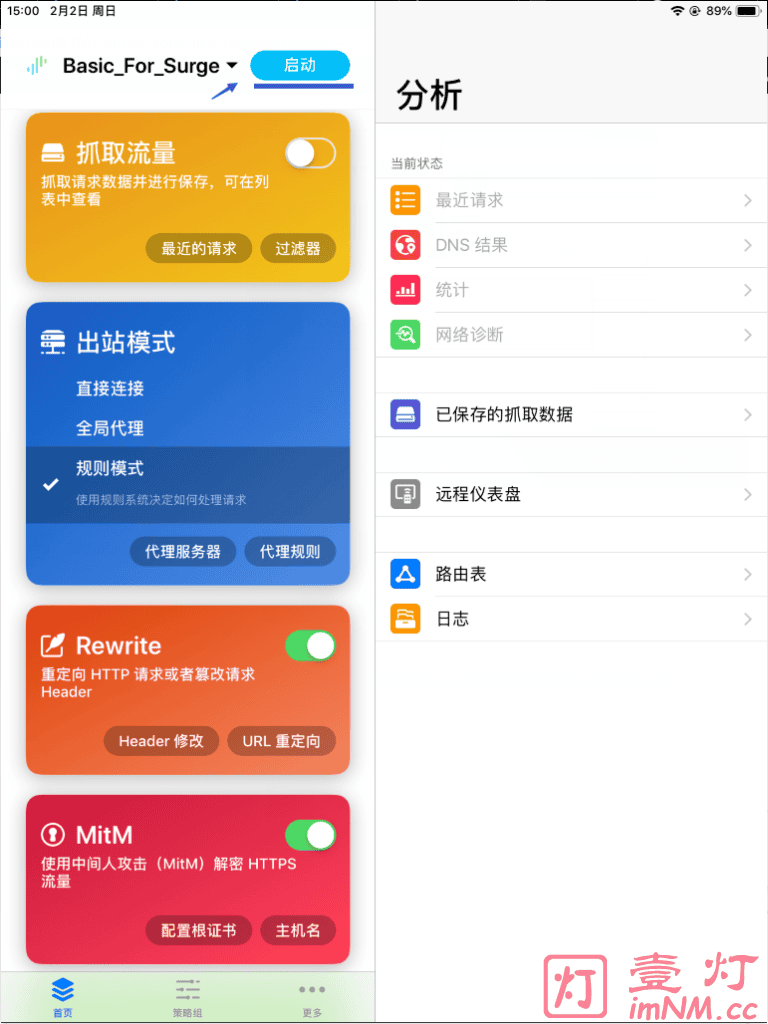
Task: Open 配置根证书 certificate setup
Action: [199, 930]
